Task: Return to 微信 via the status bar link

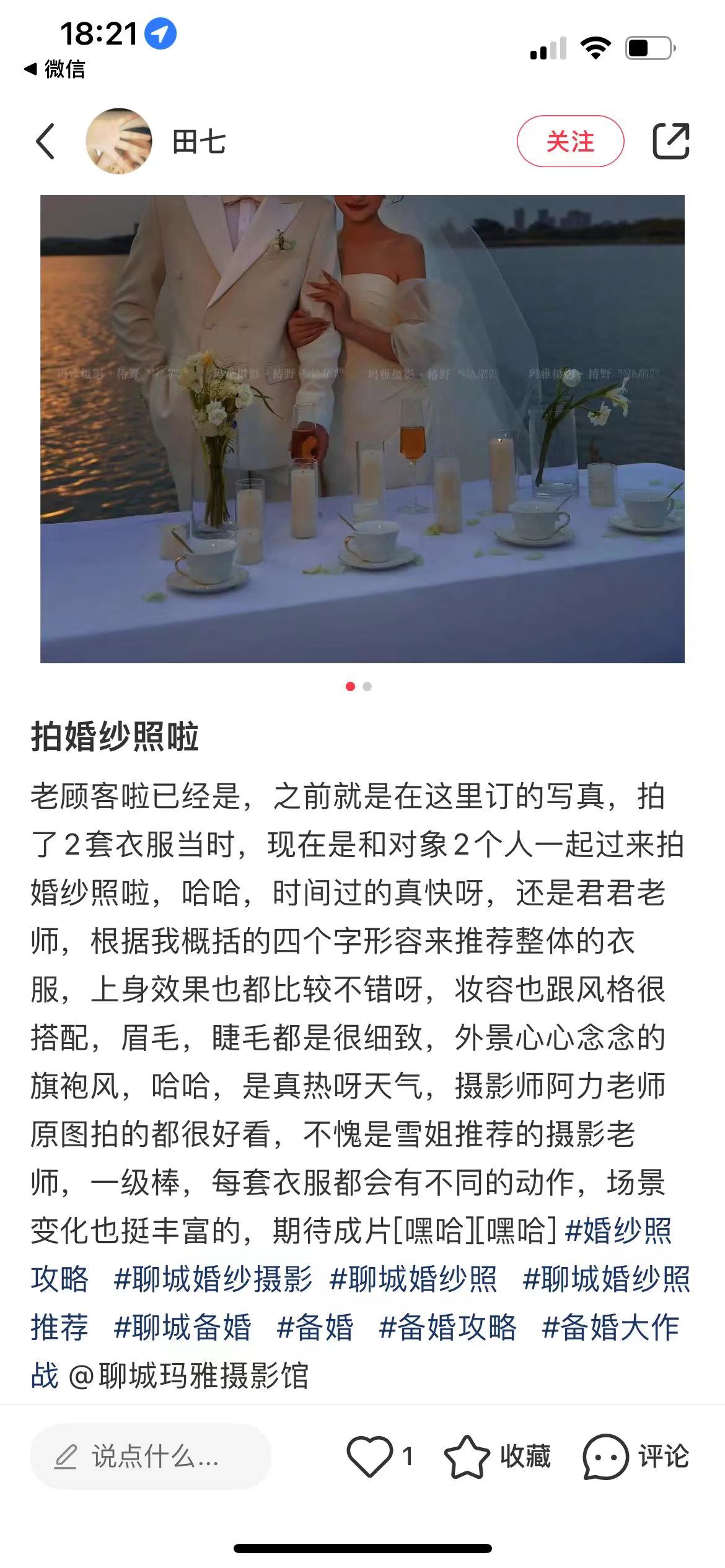Action: click(55, 69)
